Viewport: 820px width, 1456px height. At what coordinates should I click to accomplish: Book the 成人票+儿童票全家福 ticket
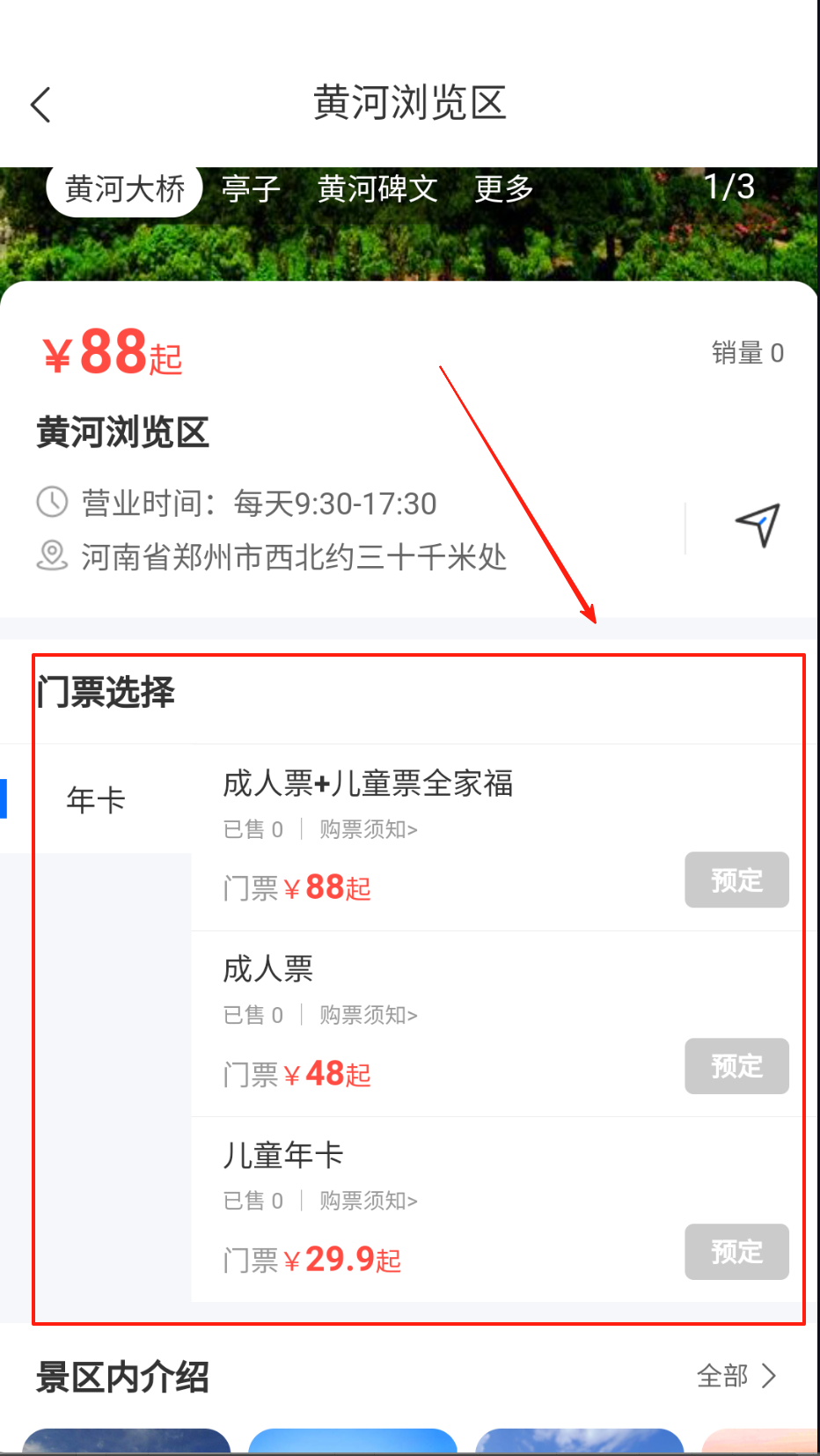click(736, 879)
